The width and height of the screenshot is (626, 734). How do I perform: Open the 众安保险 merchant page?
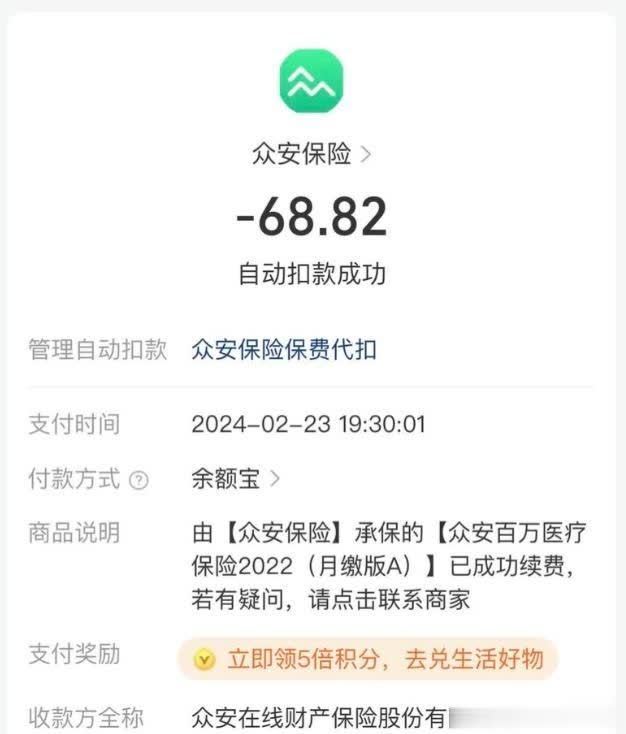pyautogui.click(x=311, y=155)
